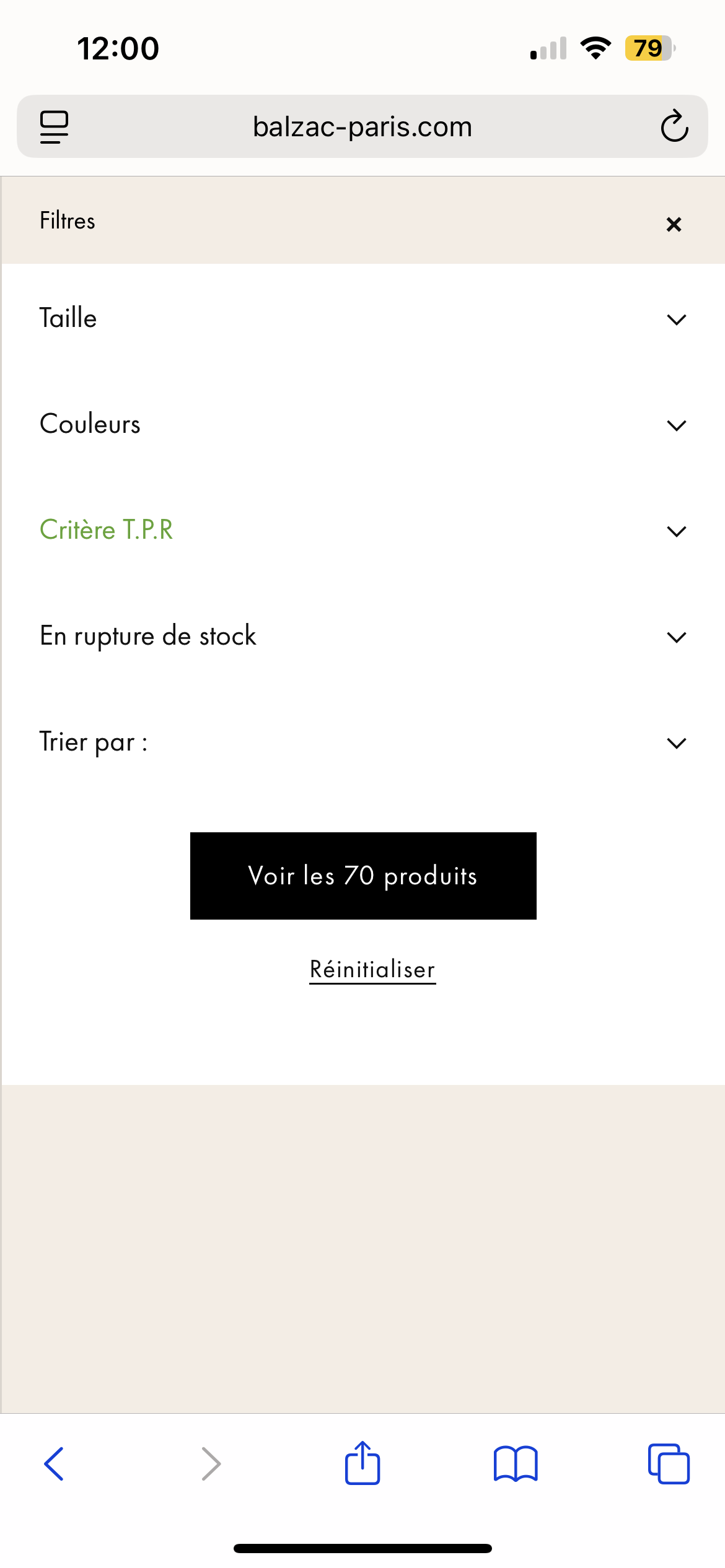Reset filters with Réinitialiser link
725x1568 pixels.
tap(372, 970)
